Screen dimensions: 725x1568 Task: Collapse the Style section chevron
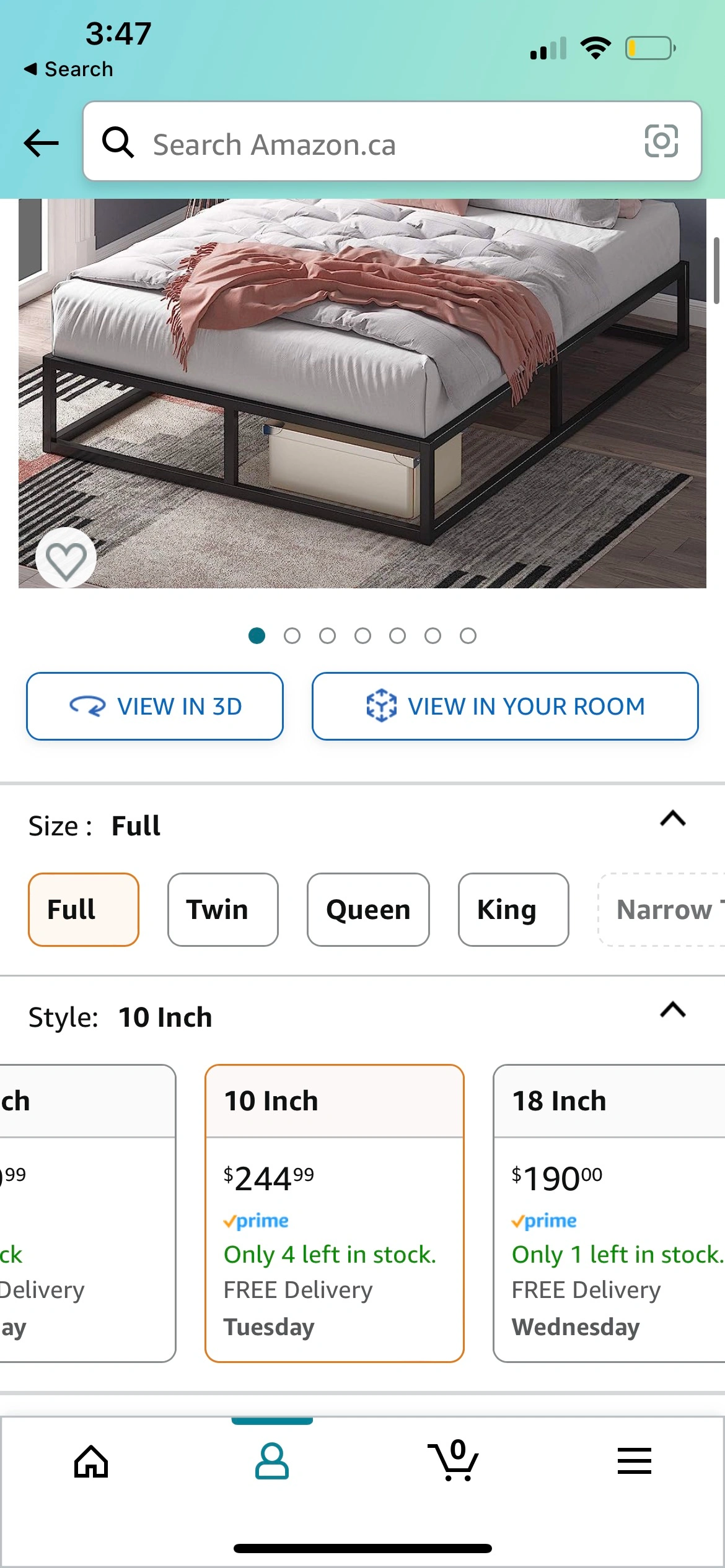(672, 1011)
